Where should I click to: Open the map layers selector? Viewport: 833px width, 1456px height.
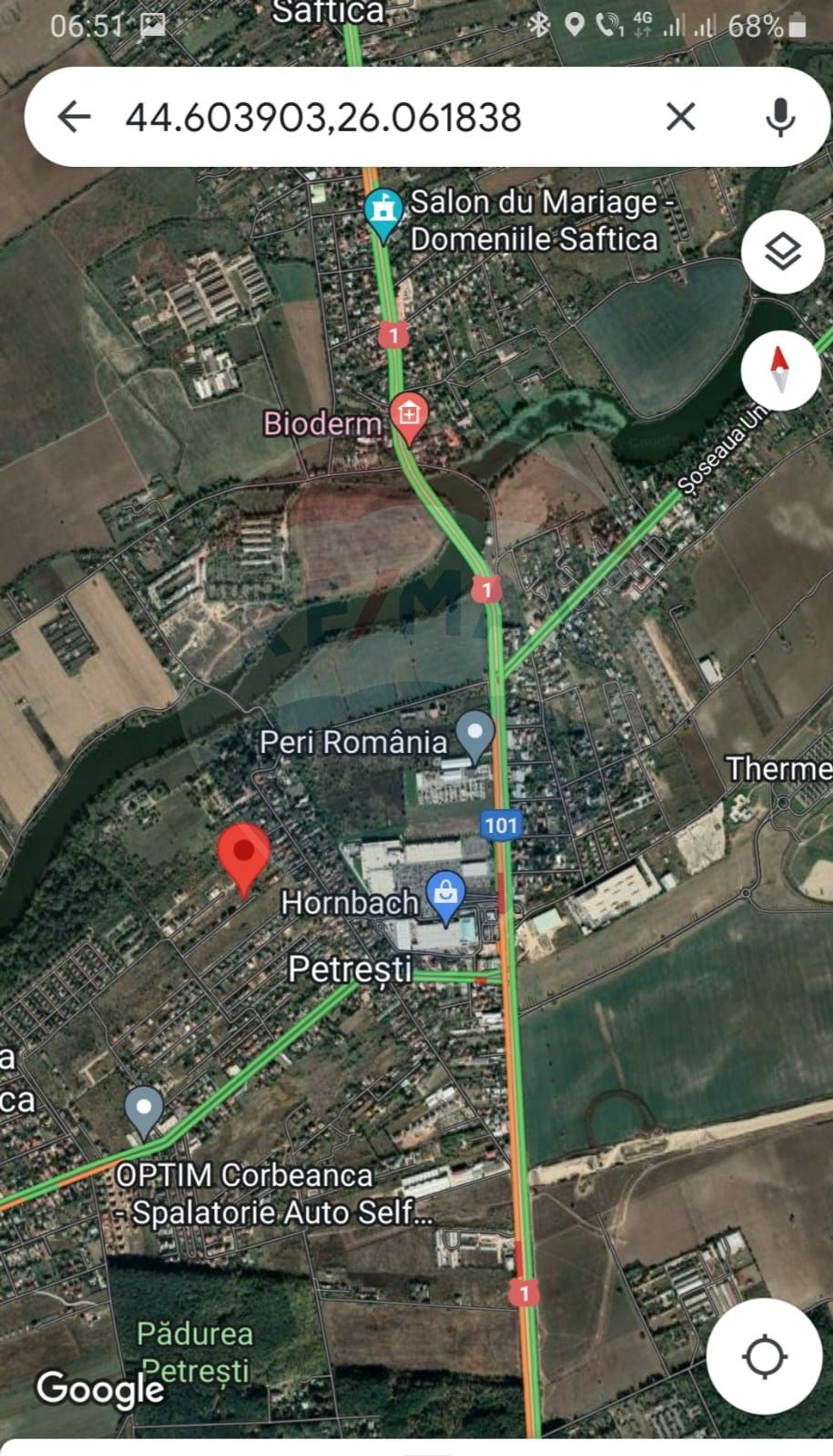click(782, 252)
